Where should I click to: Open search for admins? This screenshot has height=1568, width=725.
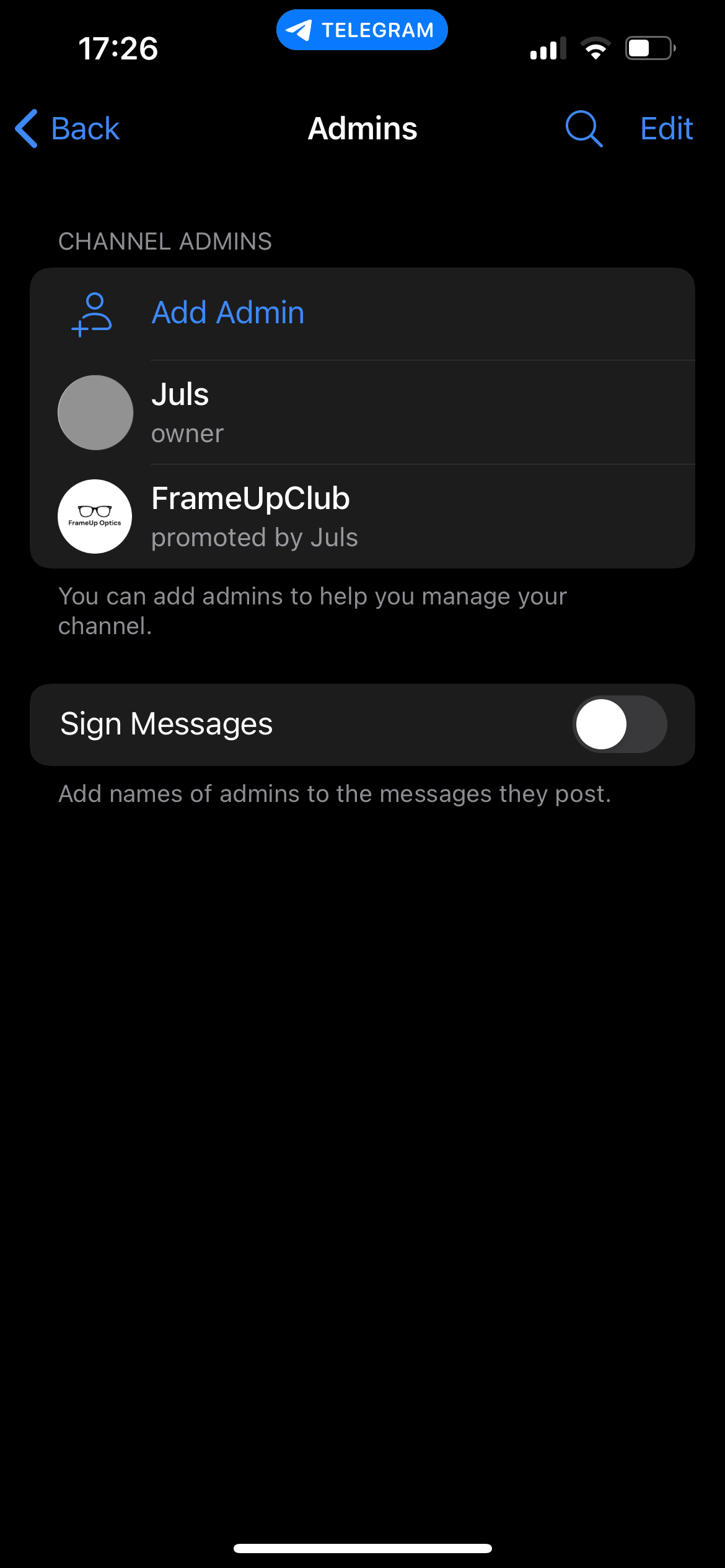click(583, 128)
